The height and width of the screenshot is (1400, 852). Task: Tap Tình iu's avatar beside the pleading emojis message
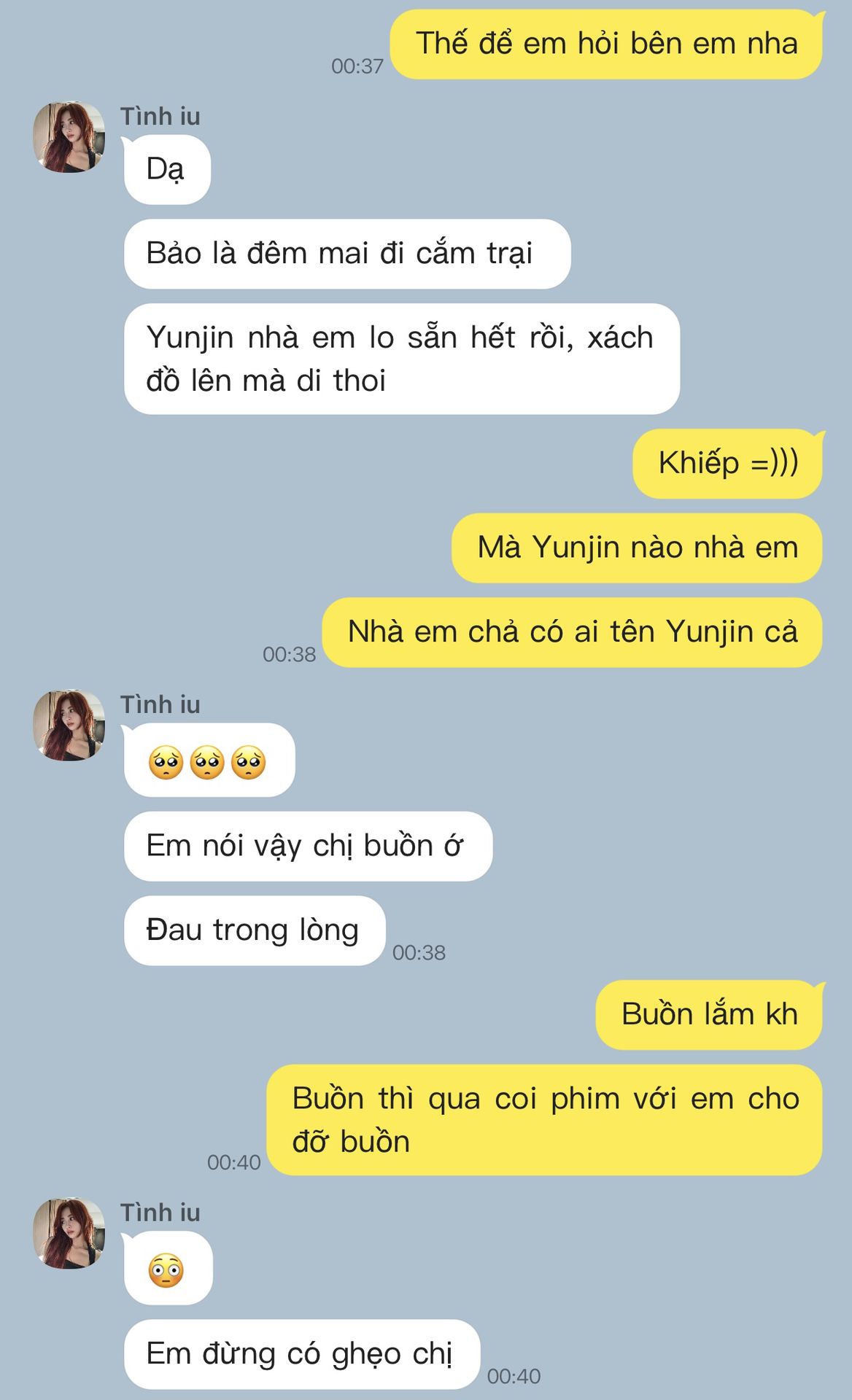tap(69, 726)
